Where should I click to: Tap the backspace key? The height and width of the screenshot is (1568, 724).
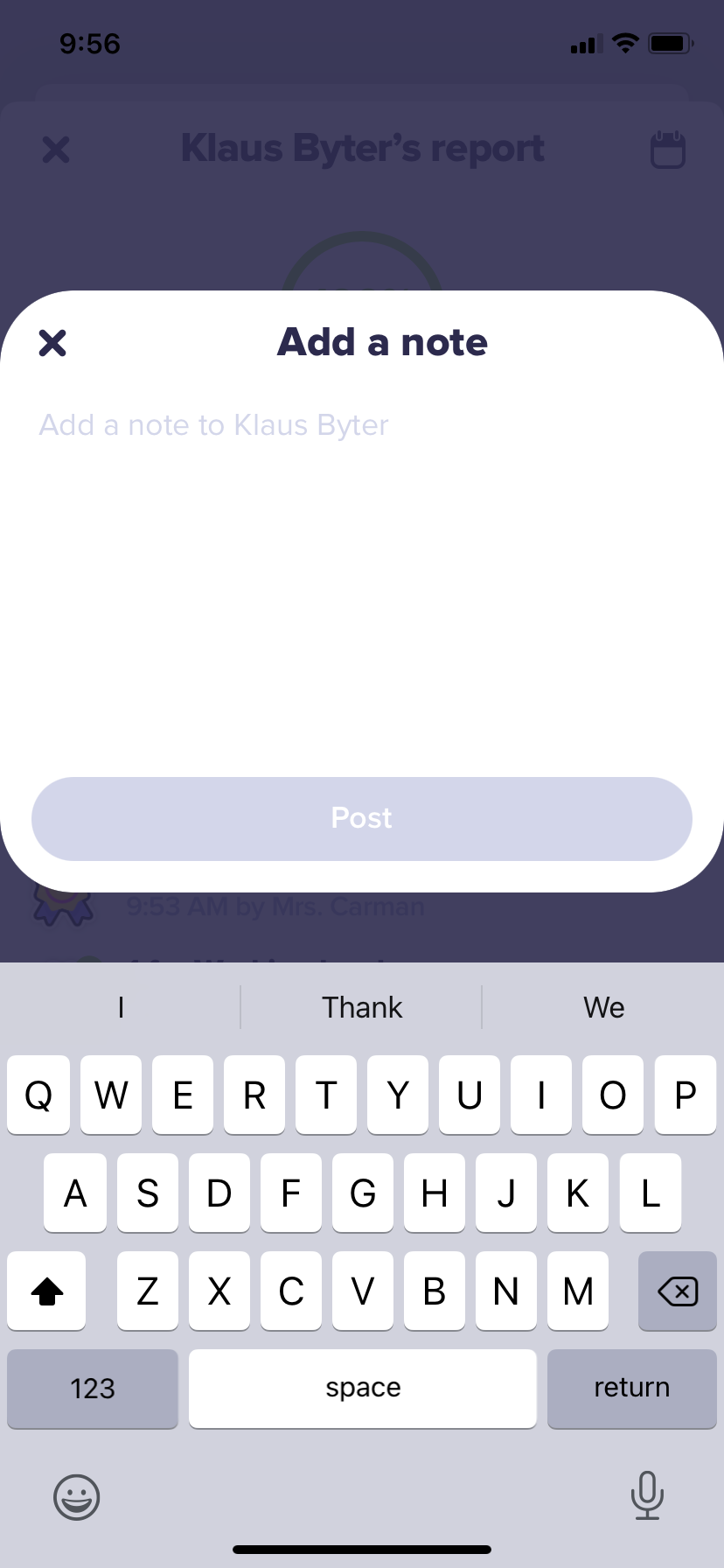tap(677, 1291)
